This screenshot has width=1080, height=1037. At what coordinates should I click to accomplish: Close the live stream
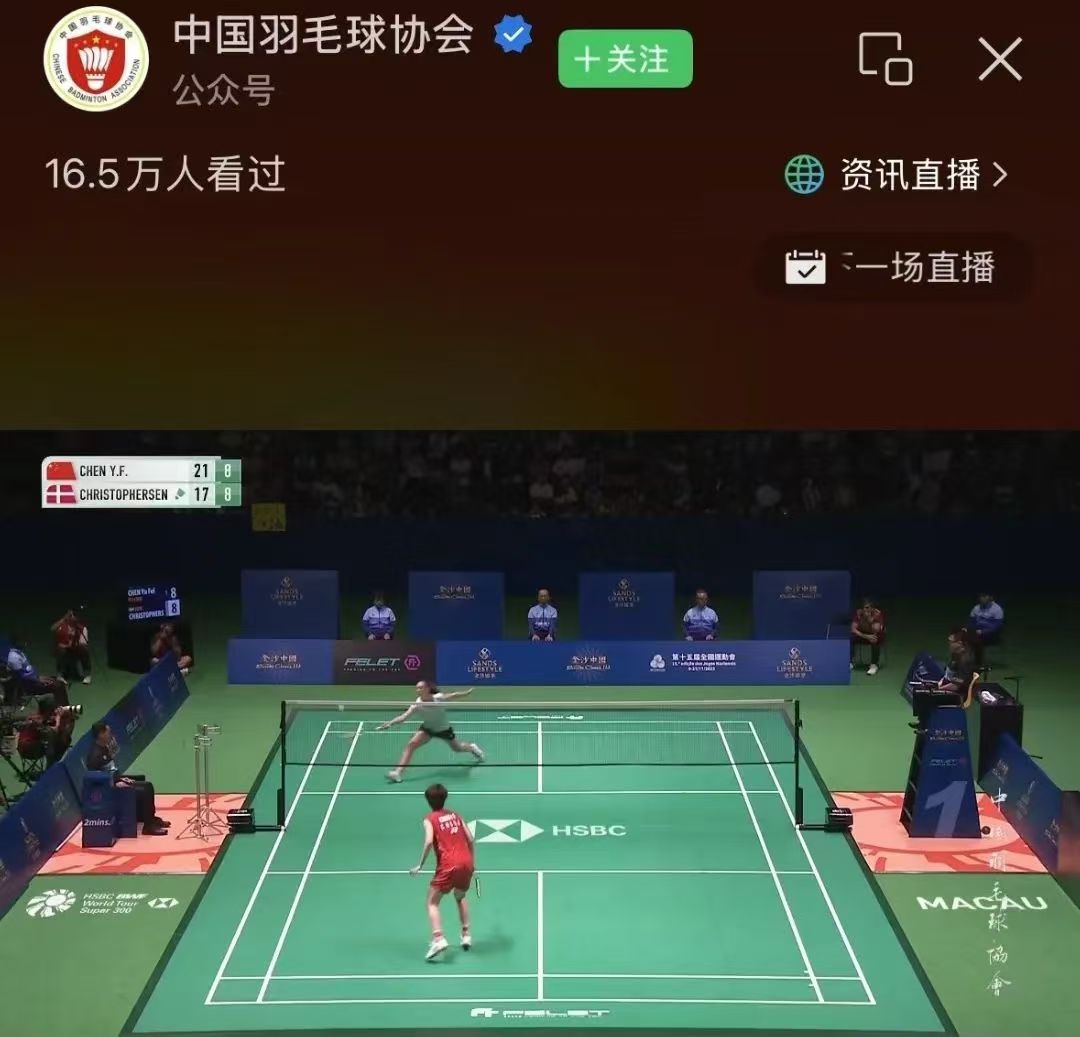pos(1000,59)
